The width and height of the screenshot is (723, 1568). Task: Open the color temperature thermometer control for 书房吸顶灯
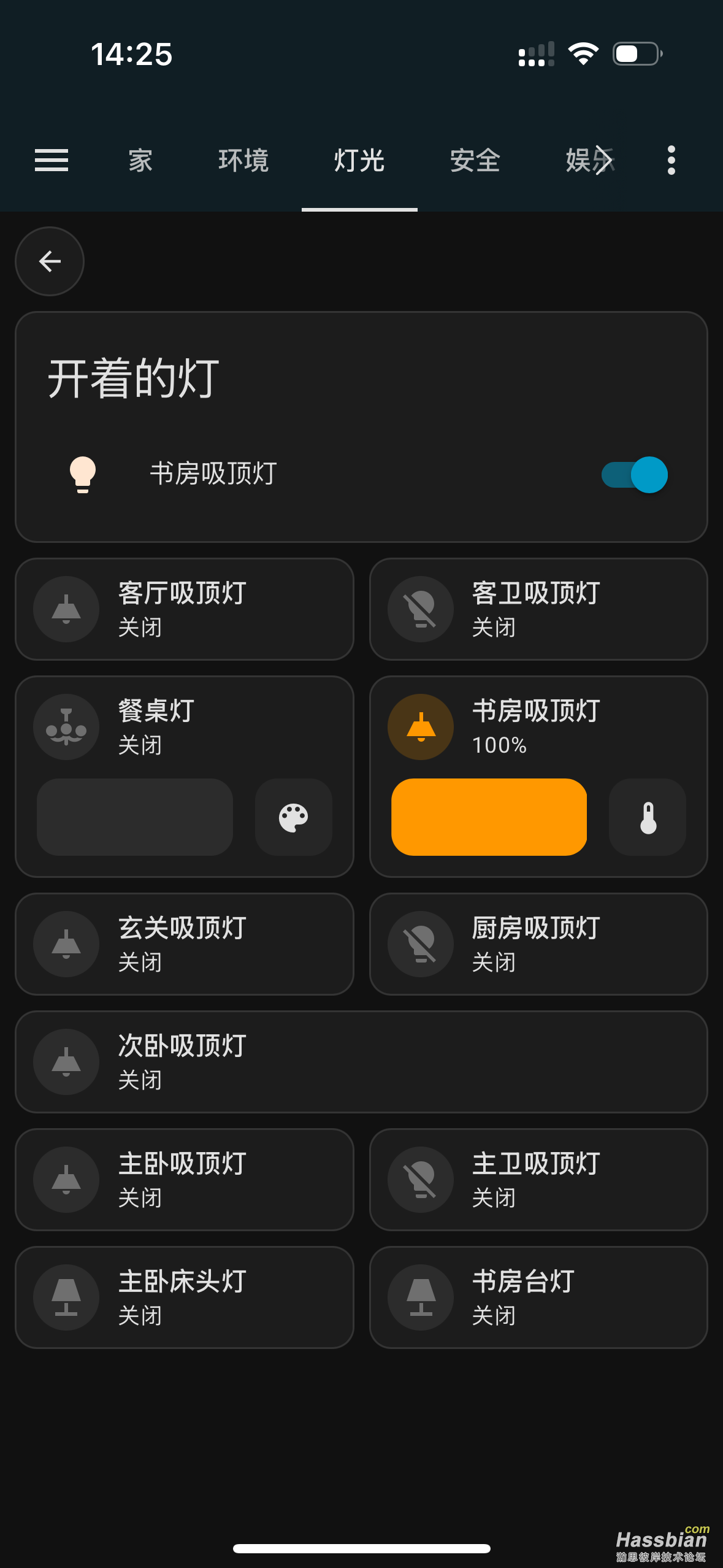click(x=647, y=818)
